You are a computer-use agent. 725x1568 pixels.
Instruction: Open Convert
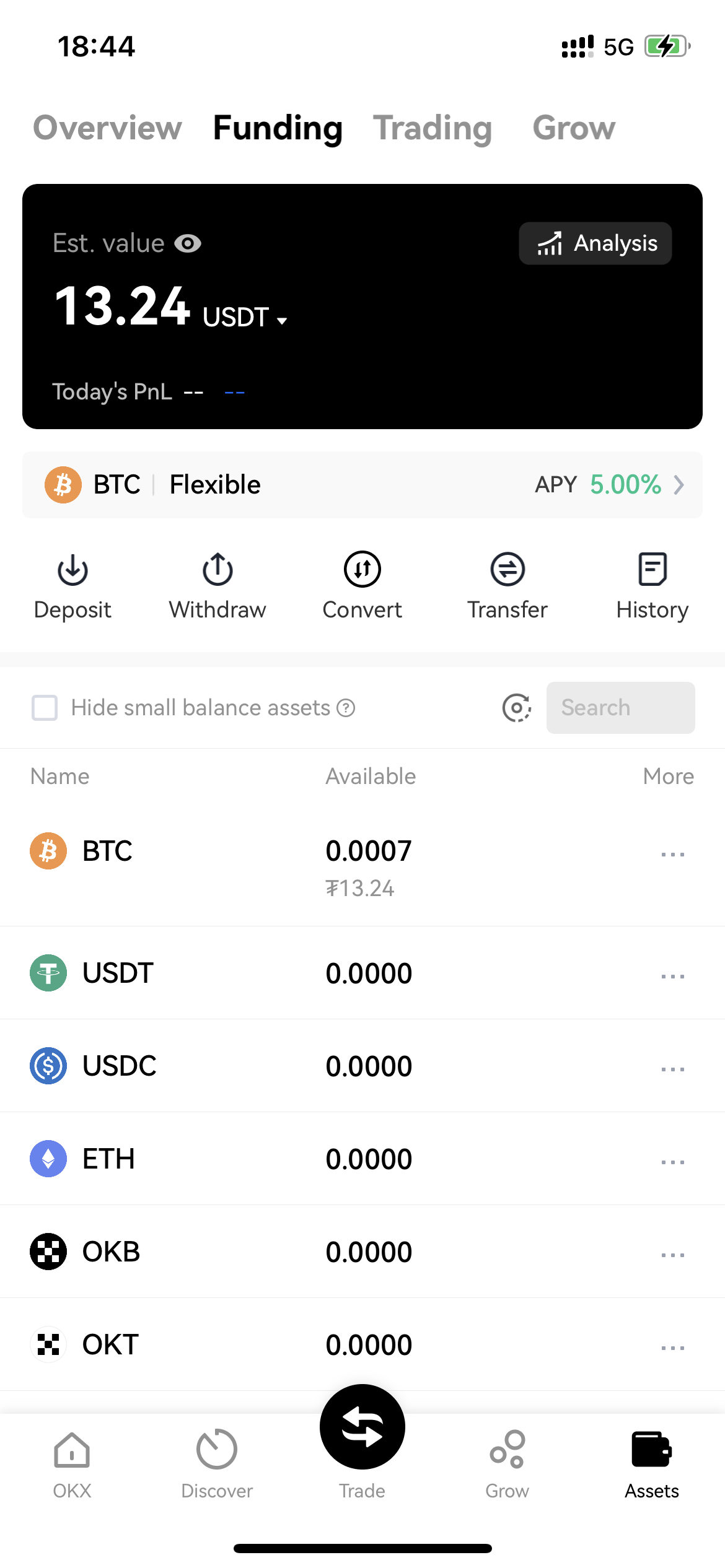click(362, 585)
